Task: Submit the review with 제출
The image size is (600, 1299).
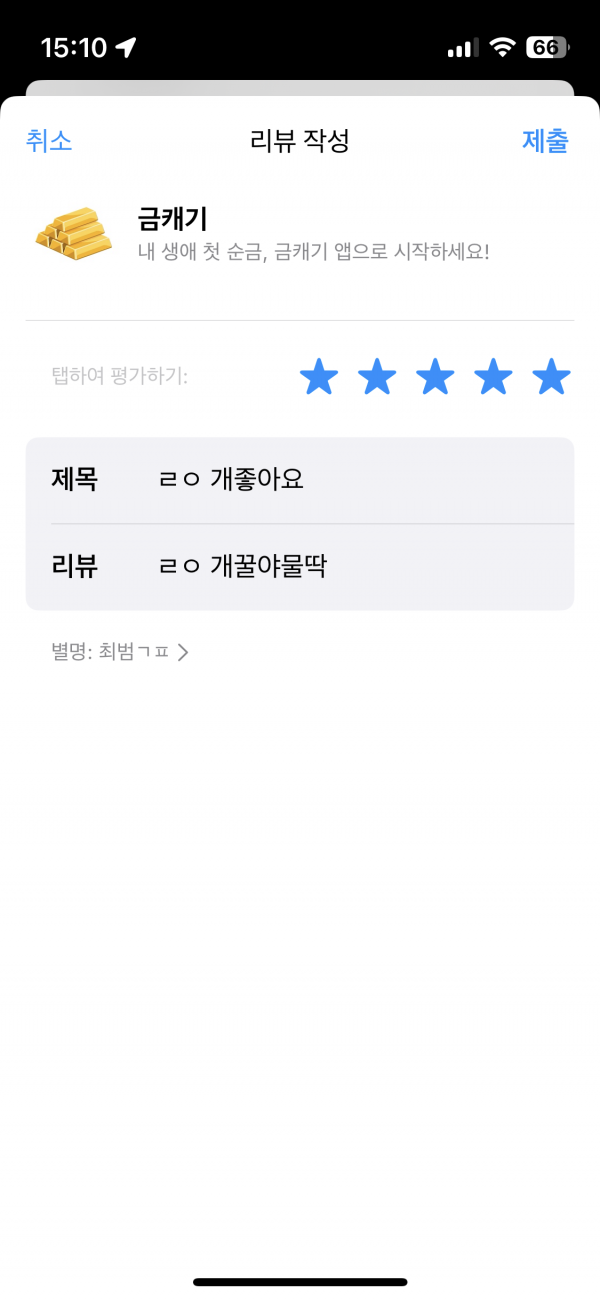Action: pos(545,141)
